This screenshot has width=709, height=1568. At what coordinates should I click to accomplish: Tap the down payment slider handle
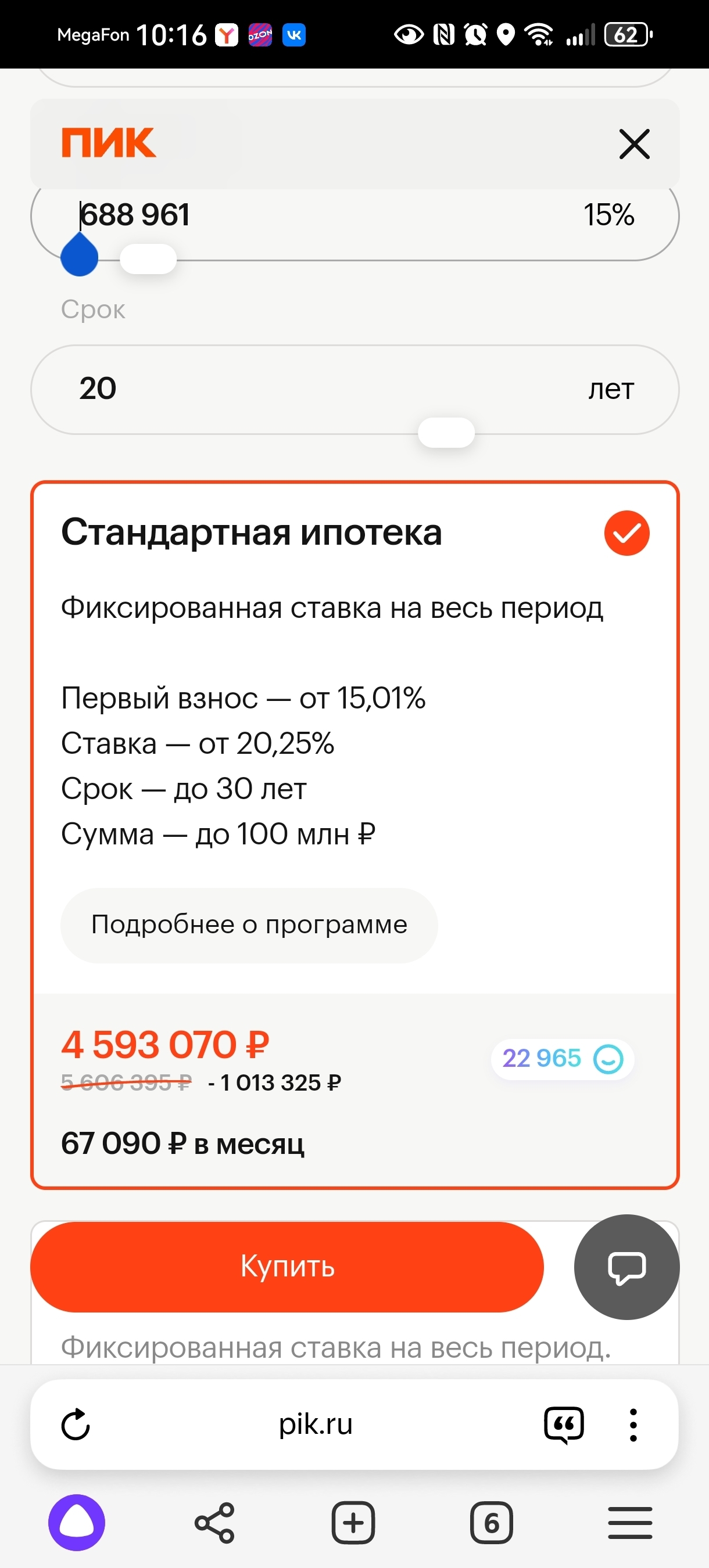click(148, 258)
